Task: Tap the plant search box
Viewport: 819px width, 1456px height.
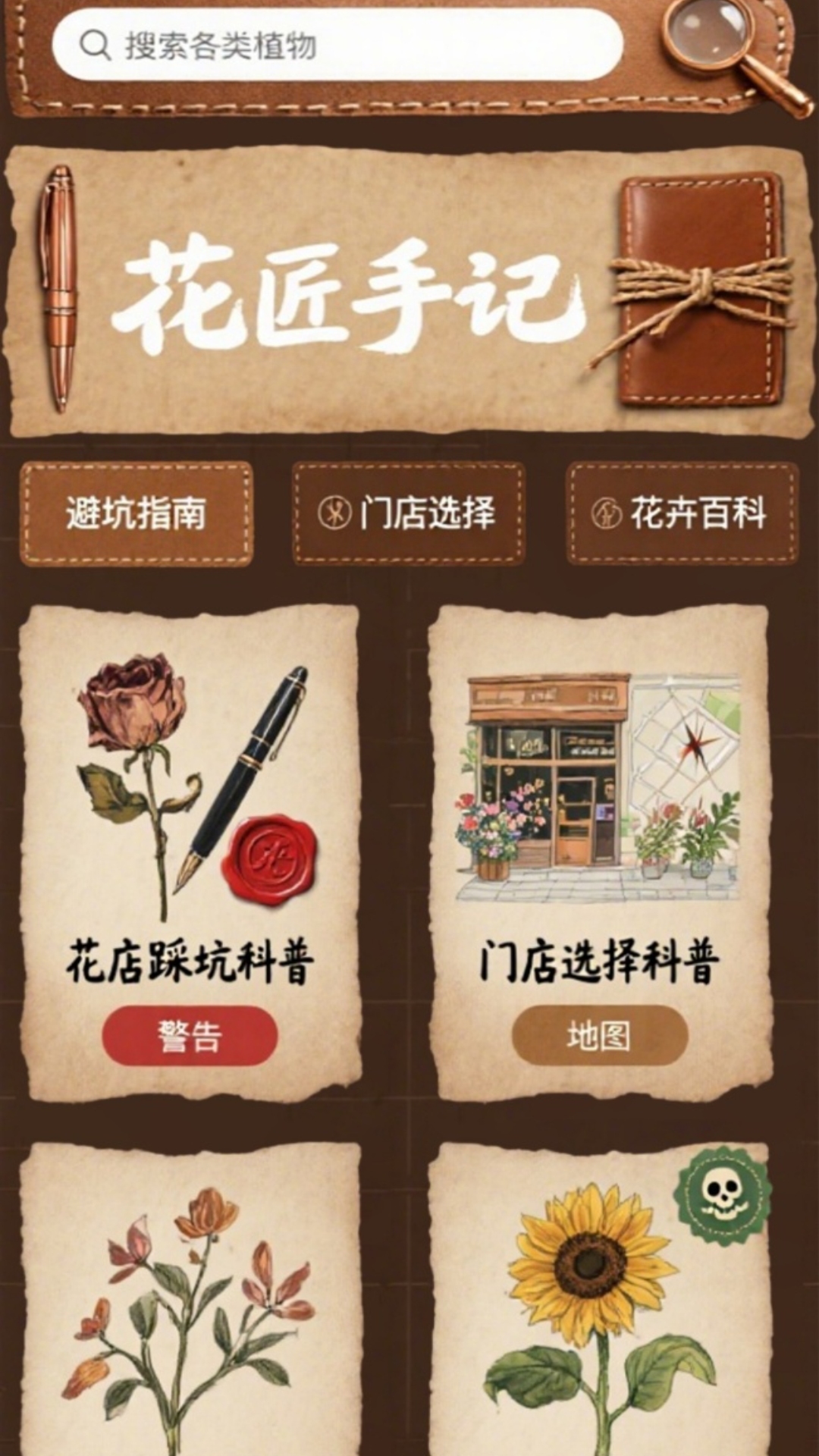Action: [x=337, y=45]
